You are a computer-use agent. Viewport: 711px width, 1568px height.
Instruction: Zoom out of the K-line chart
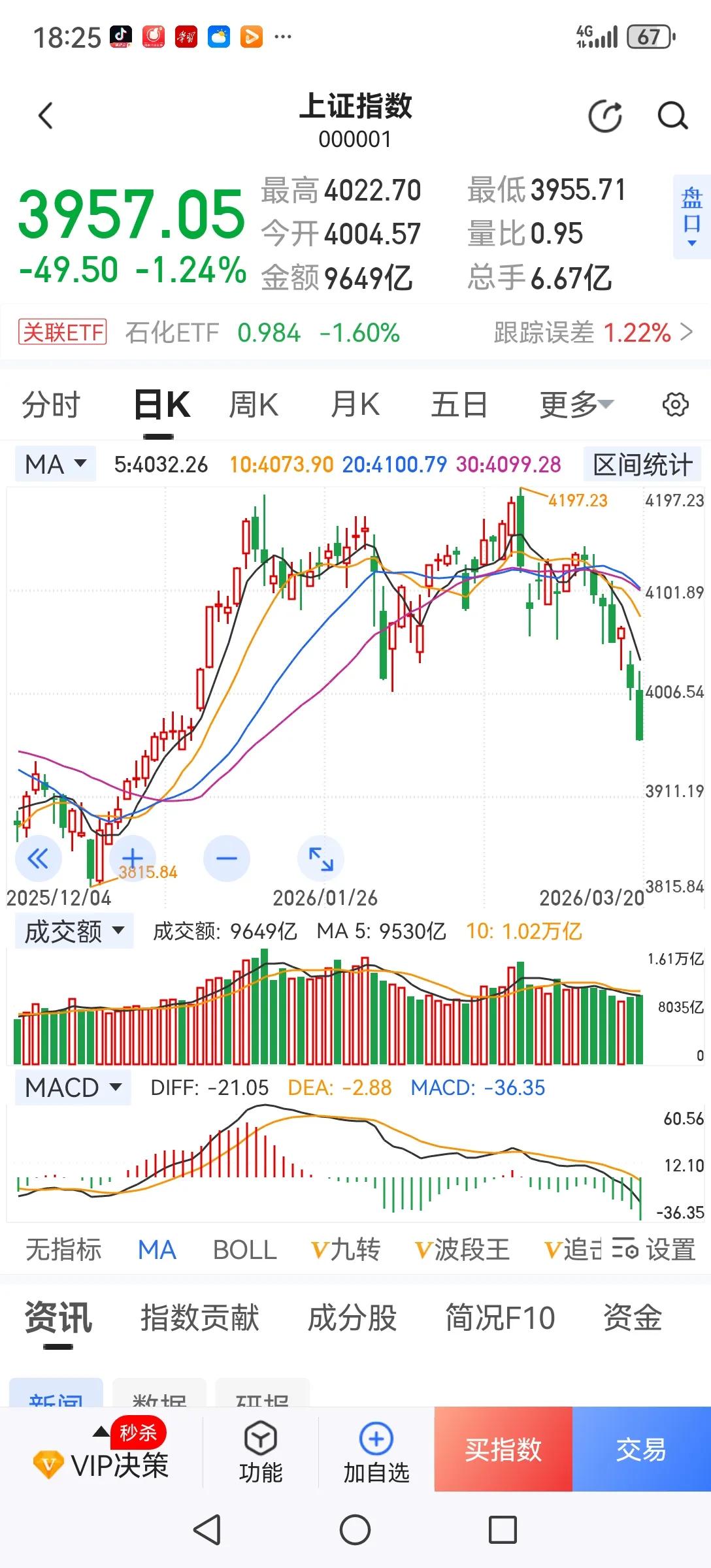(x=226, y=859)
